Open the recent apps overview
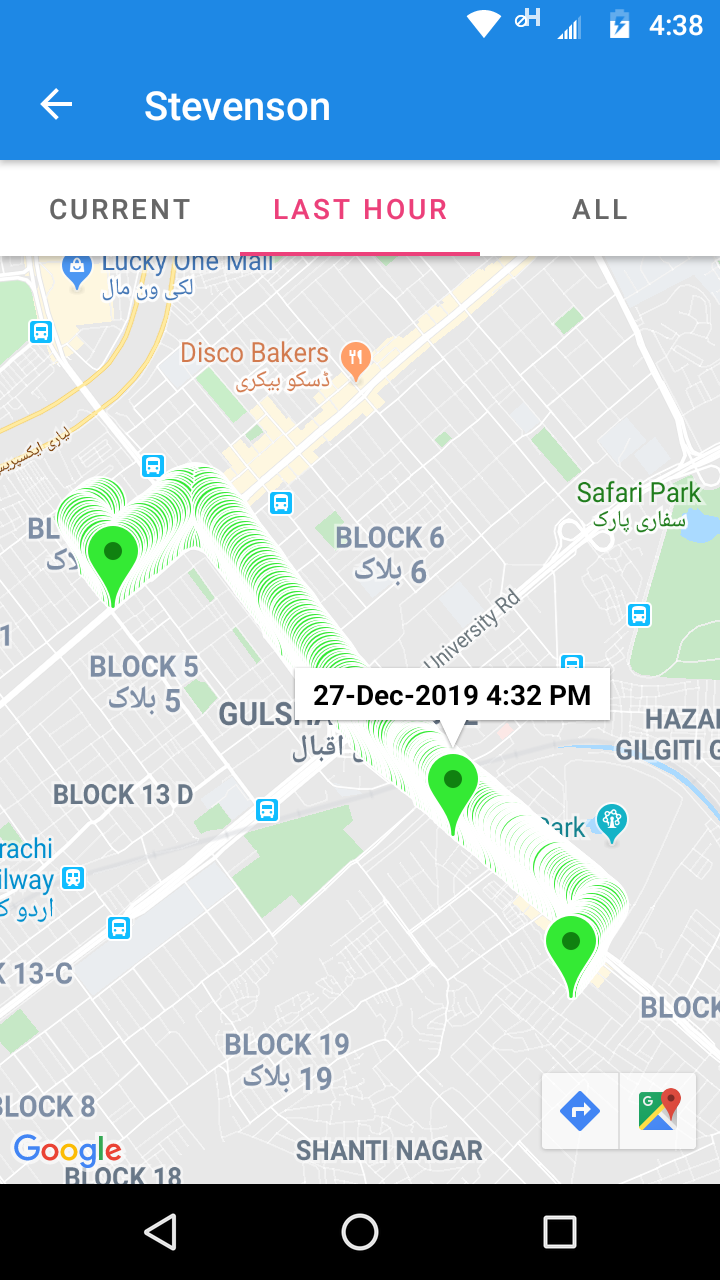 click(560, 1232)
